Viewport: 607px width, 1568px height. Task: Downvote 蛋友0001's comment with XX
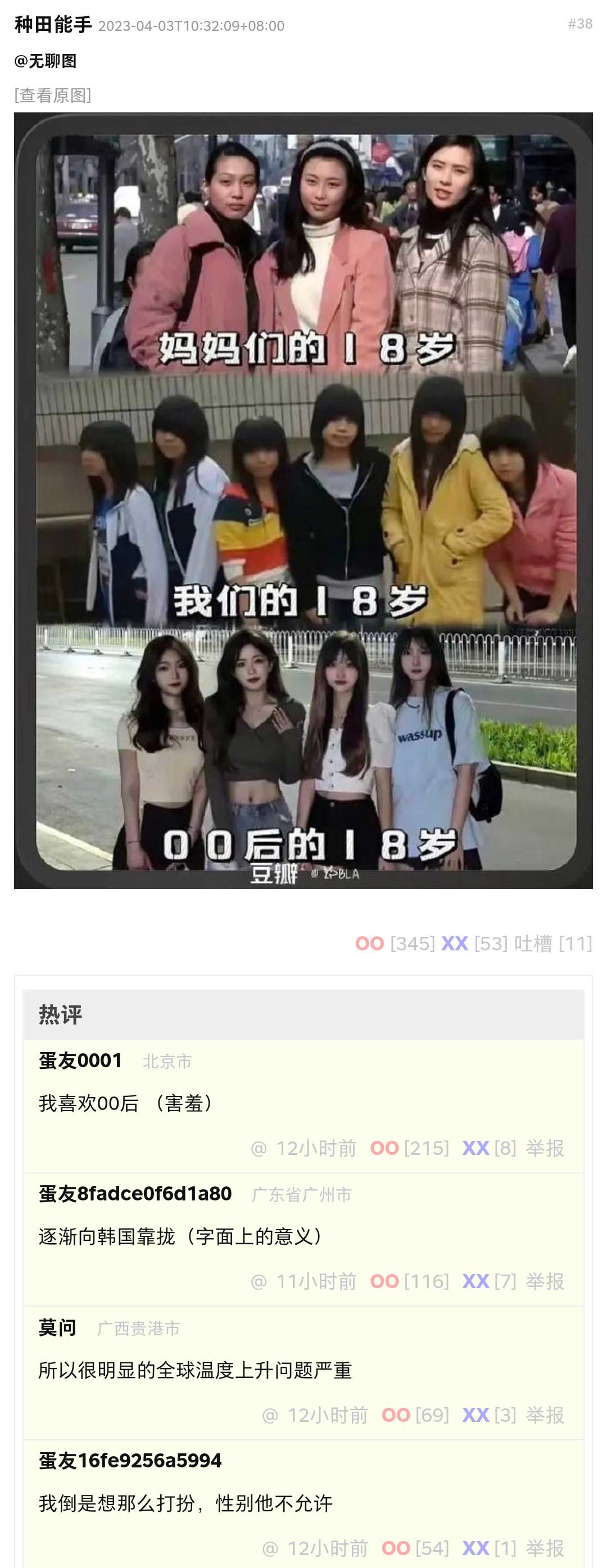(x=475, y=1148)
